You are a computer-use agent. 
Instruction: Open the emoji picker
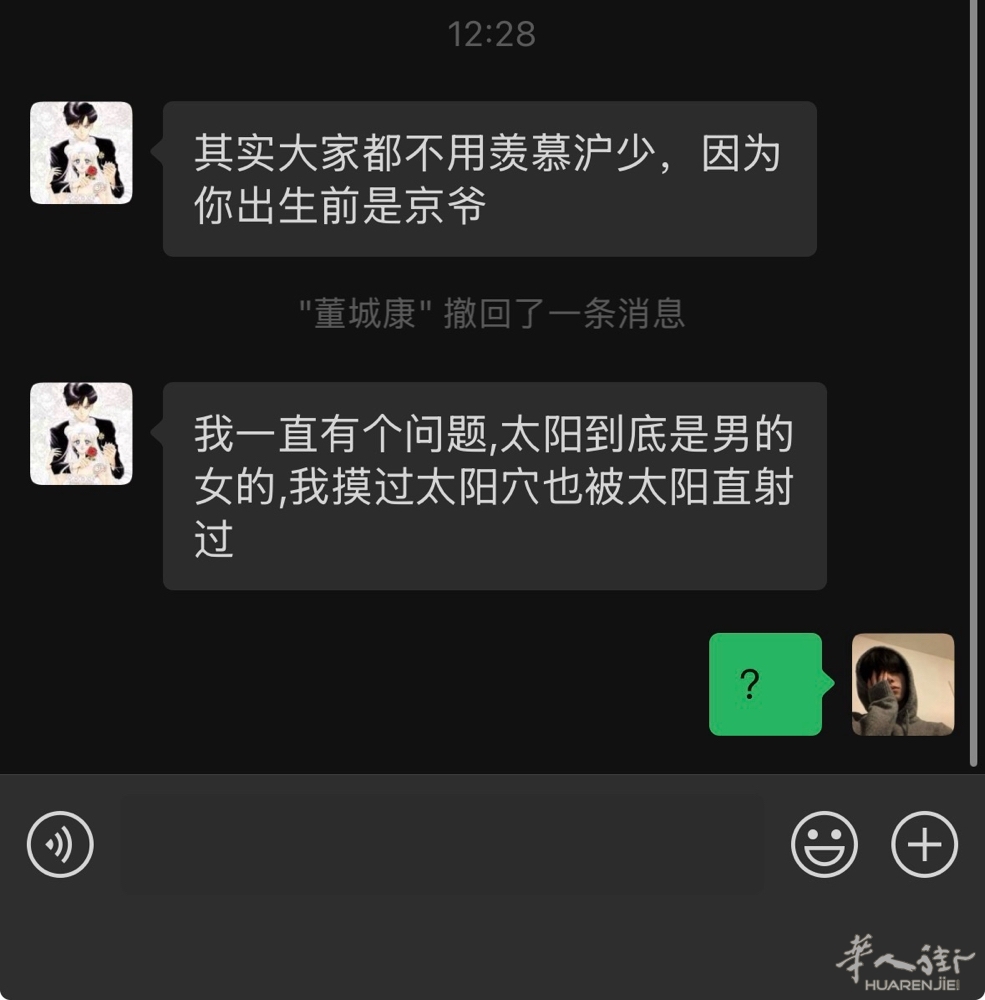[824, 845]
